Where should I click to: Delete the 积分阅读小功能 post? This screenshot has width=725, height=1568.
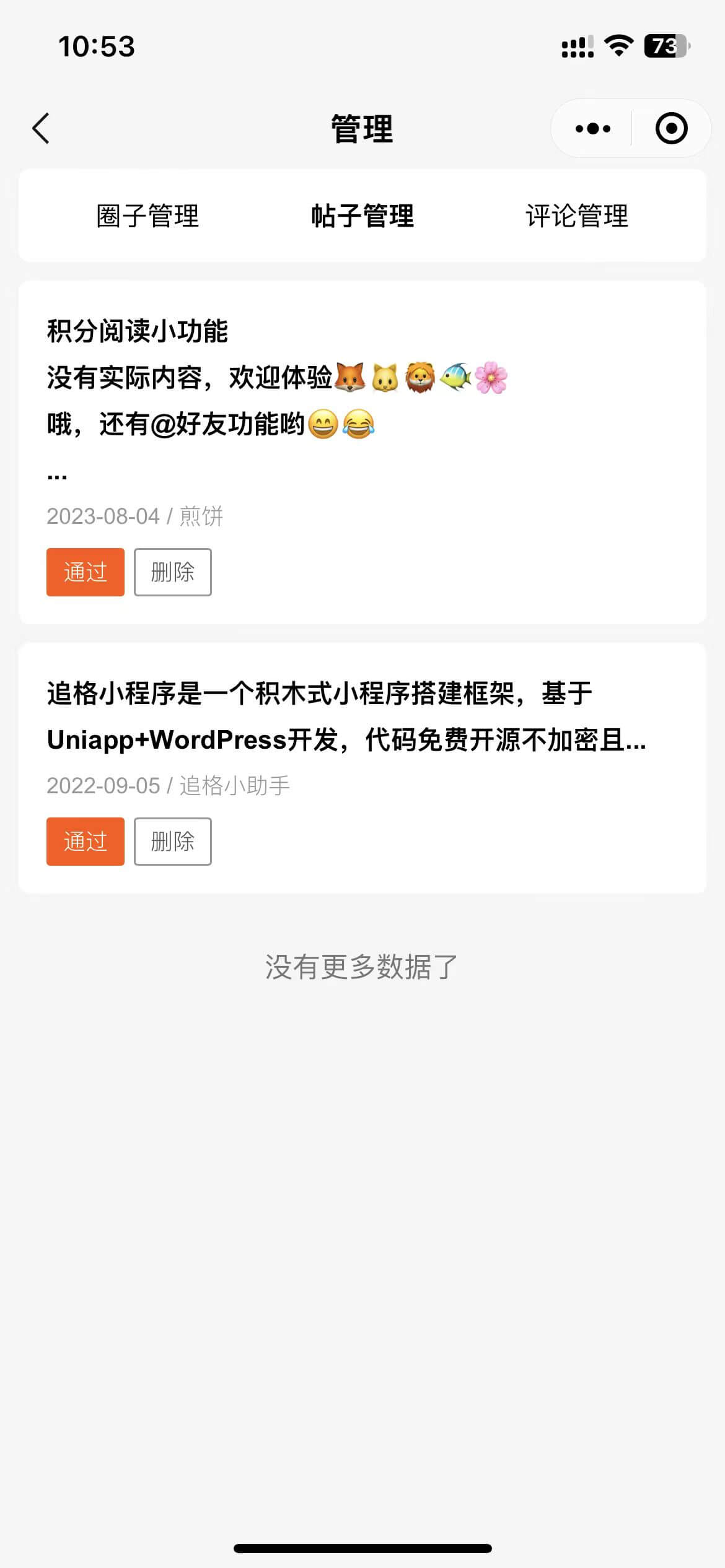coord(173,572)
